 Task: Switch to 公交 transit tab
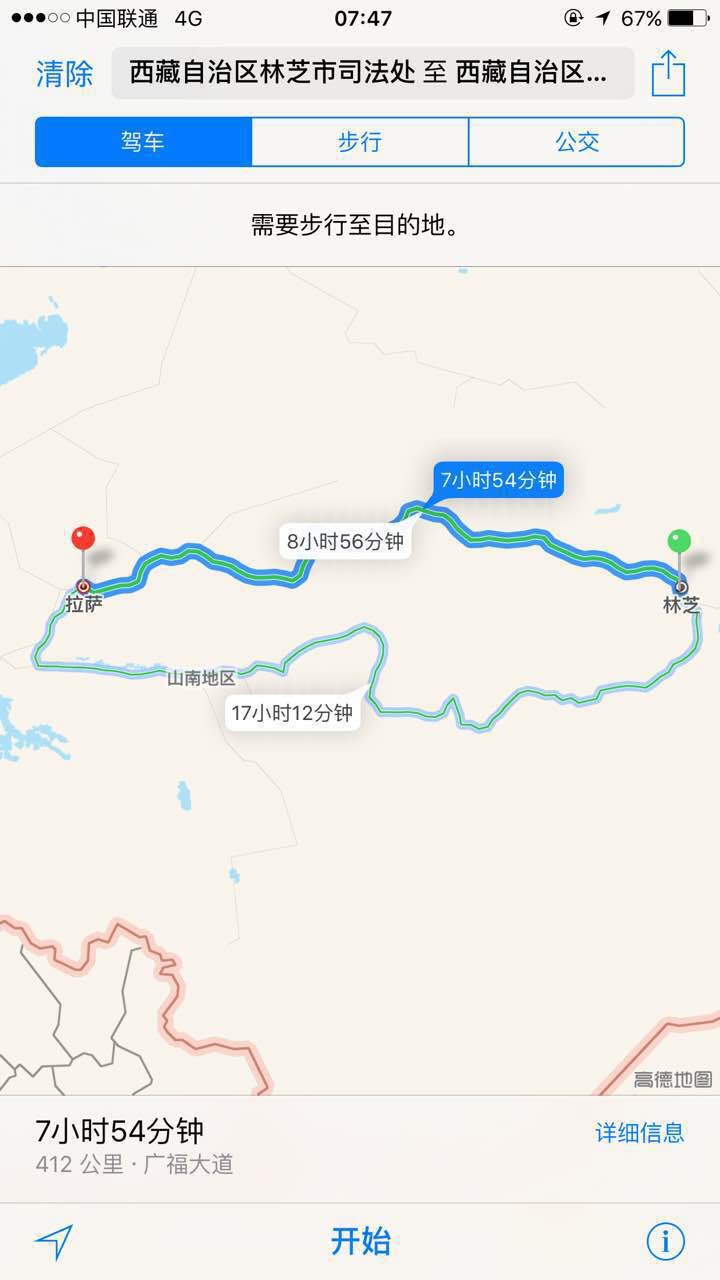577,142
